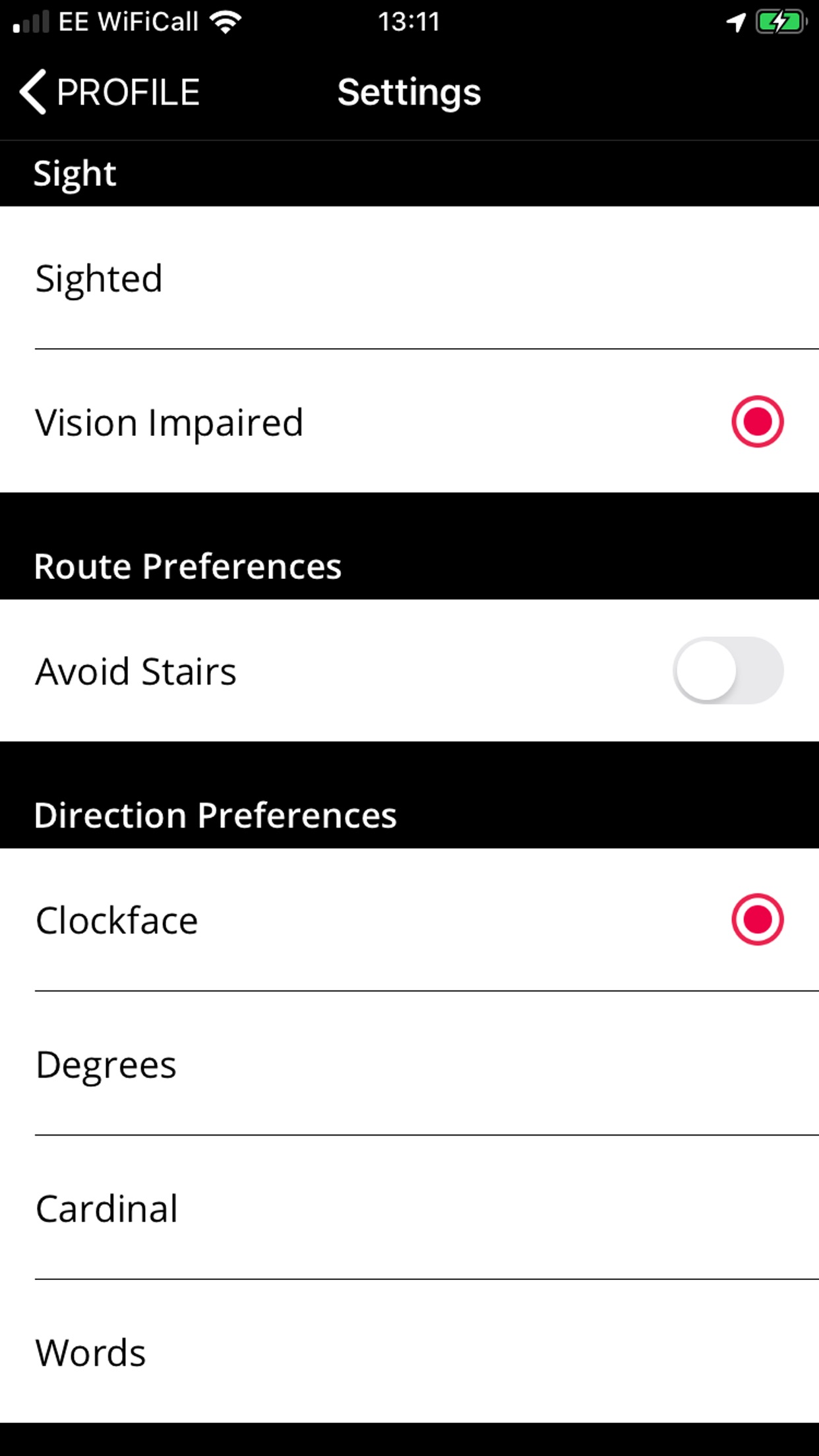Tap the PROFILE back label
This screenshot has width=819, height=1456.
pyautogui.click(x=129, y=92)
